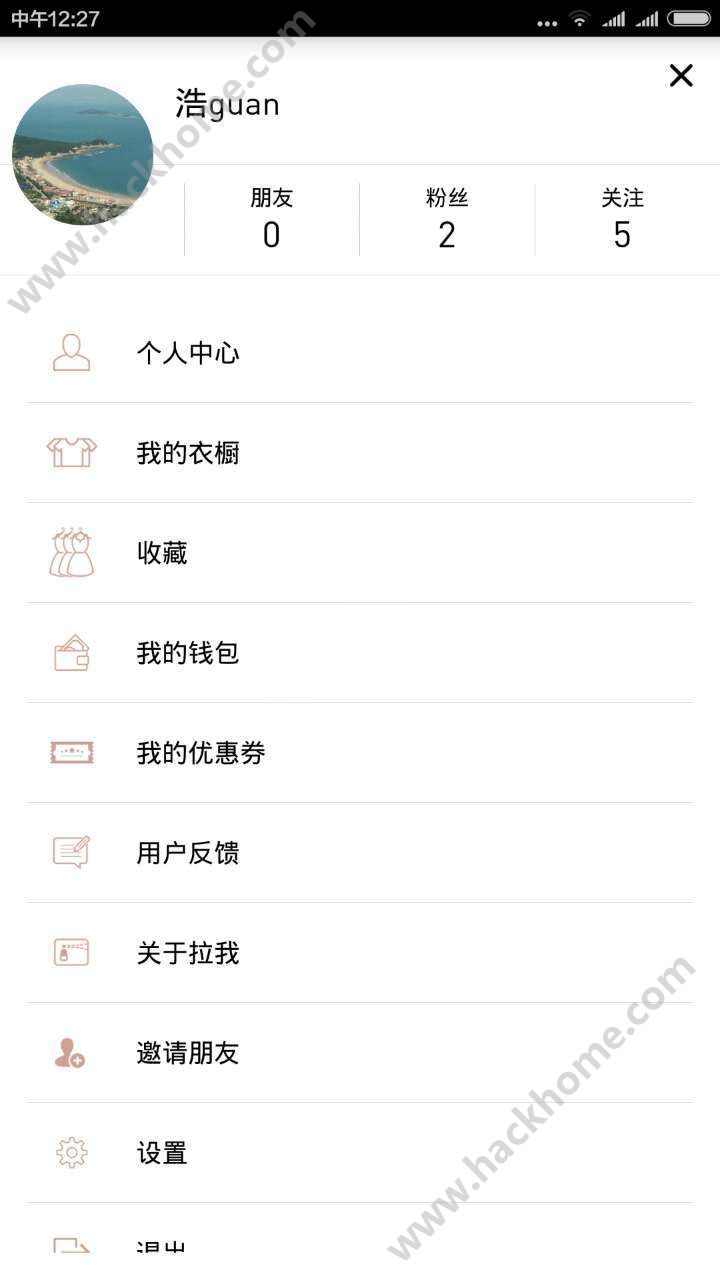View the 朋友 friends list
Viewport: 720px width, 1280px height.
271,219
